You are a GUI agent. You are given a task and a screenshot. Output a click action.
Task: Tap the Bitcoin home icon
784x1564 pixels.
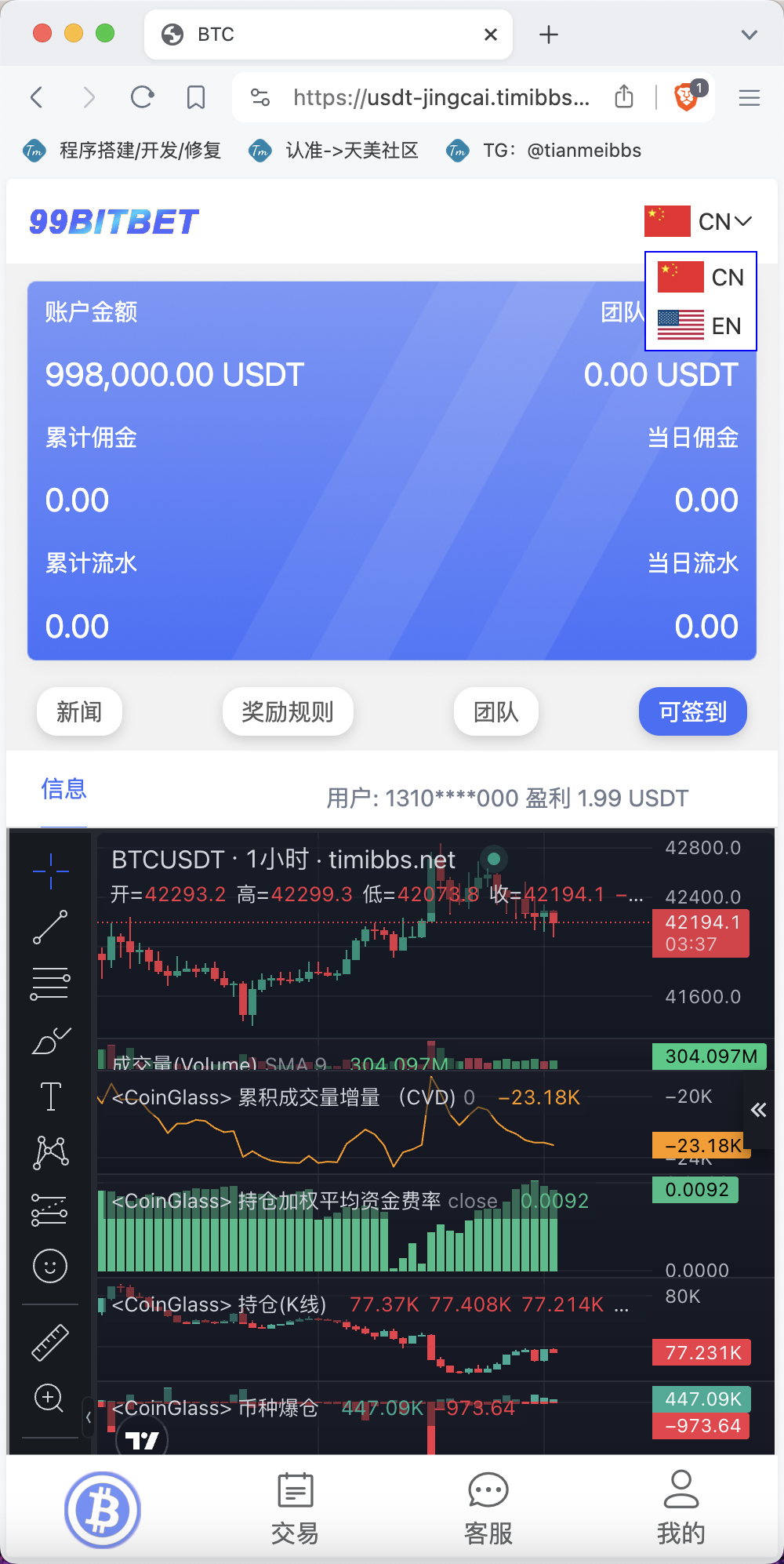point(103,1510)
